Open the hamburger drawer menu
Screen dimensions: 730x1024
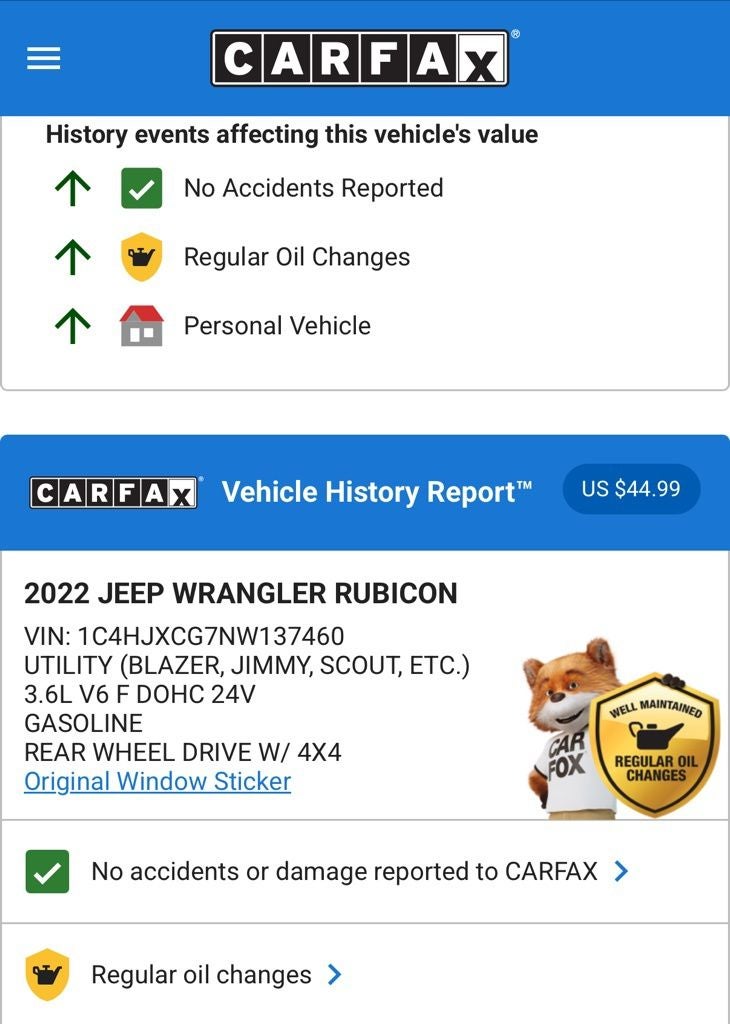44,59
